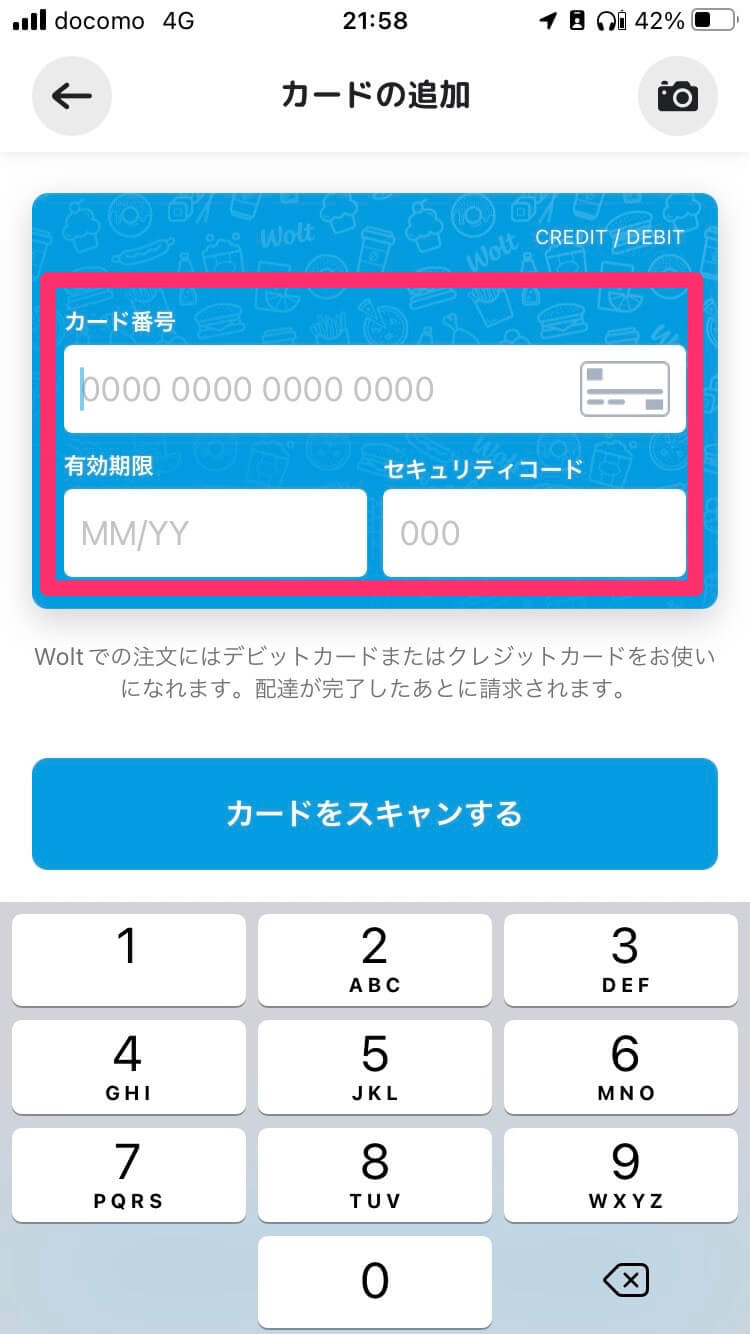Select the セキュリティコード security code field

(534, 533)
